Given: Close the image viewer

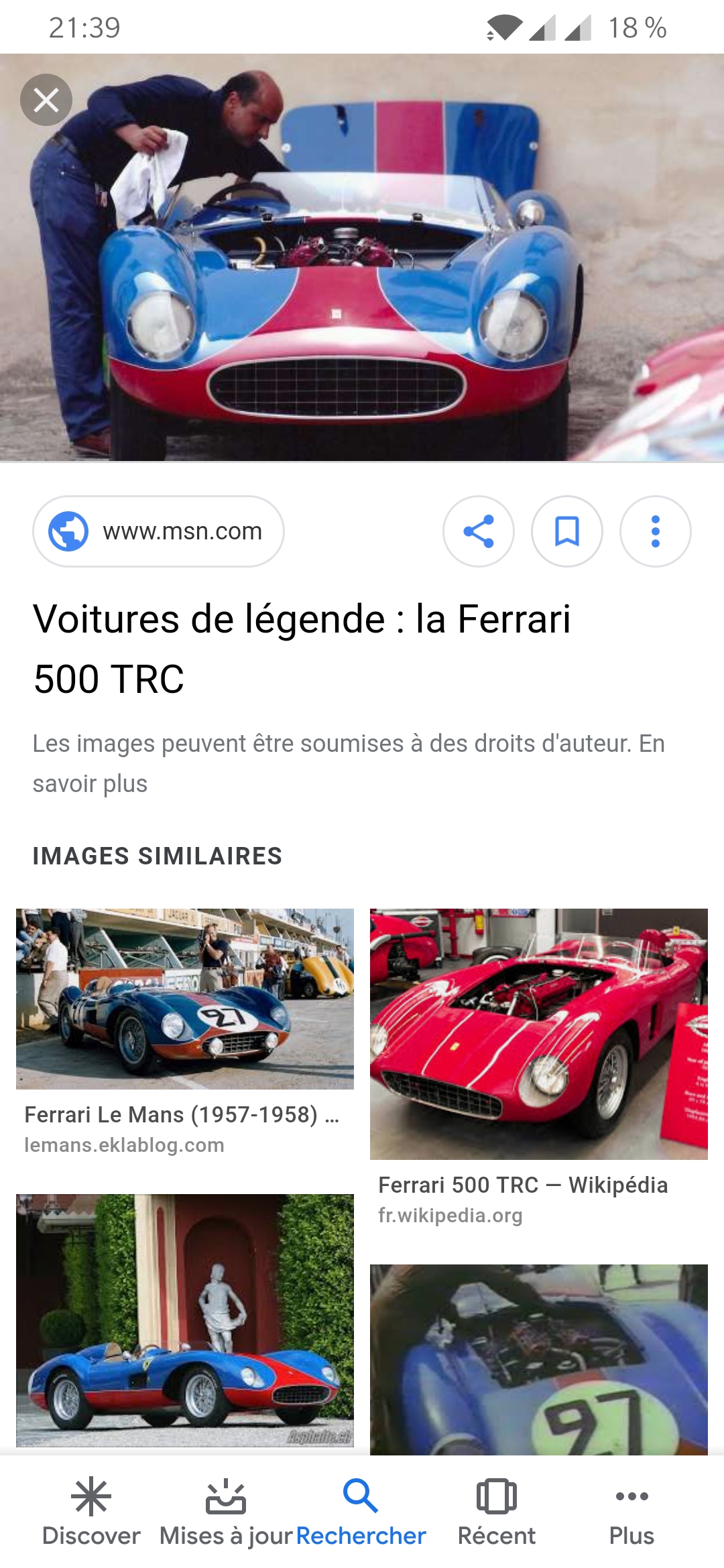Looking at the screenshot, I should point(46,101).
